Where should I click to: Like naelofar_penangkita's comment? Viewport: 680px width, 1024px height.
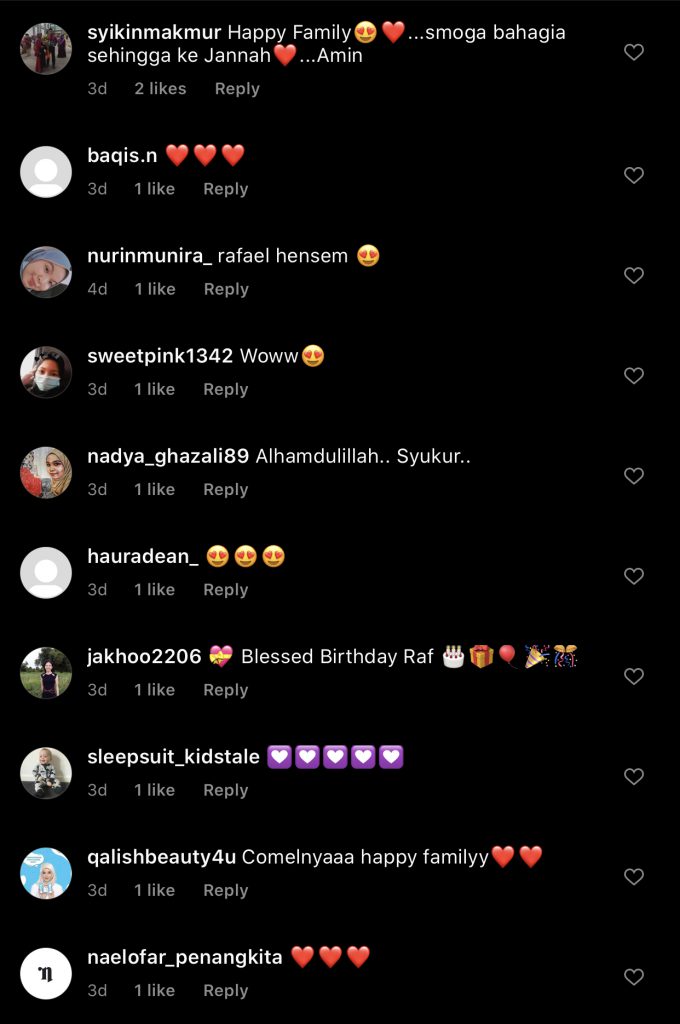coord(634,977)
